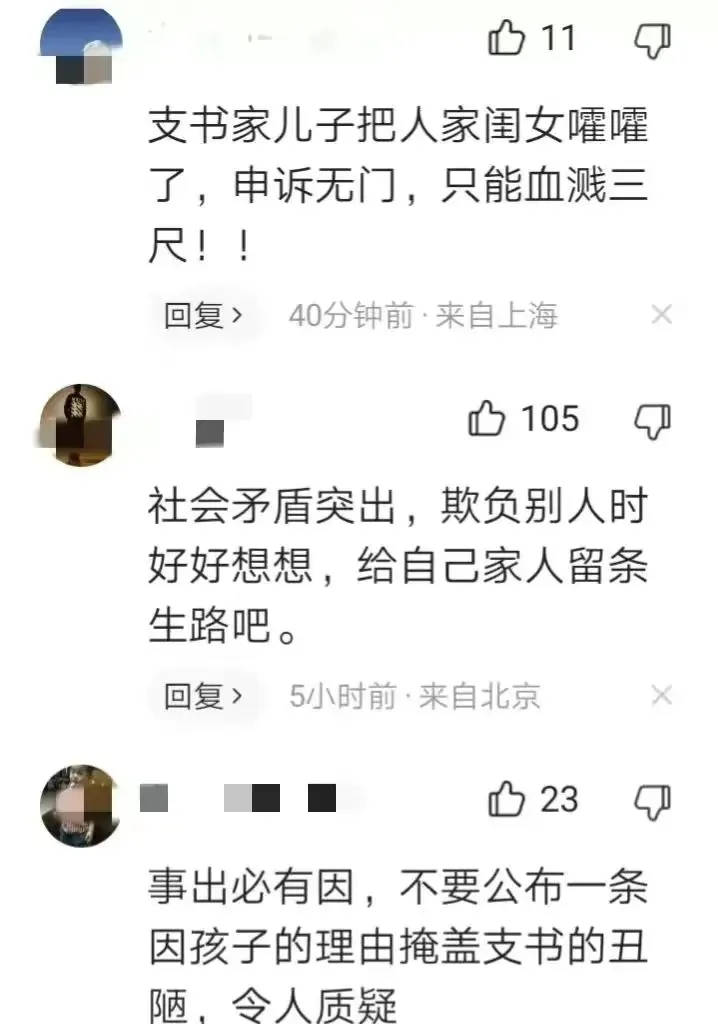The image size is (718, 1024).
Task: Dislike the comment with 23 likes
Action: 653,800
